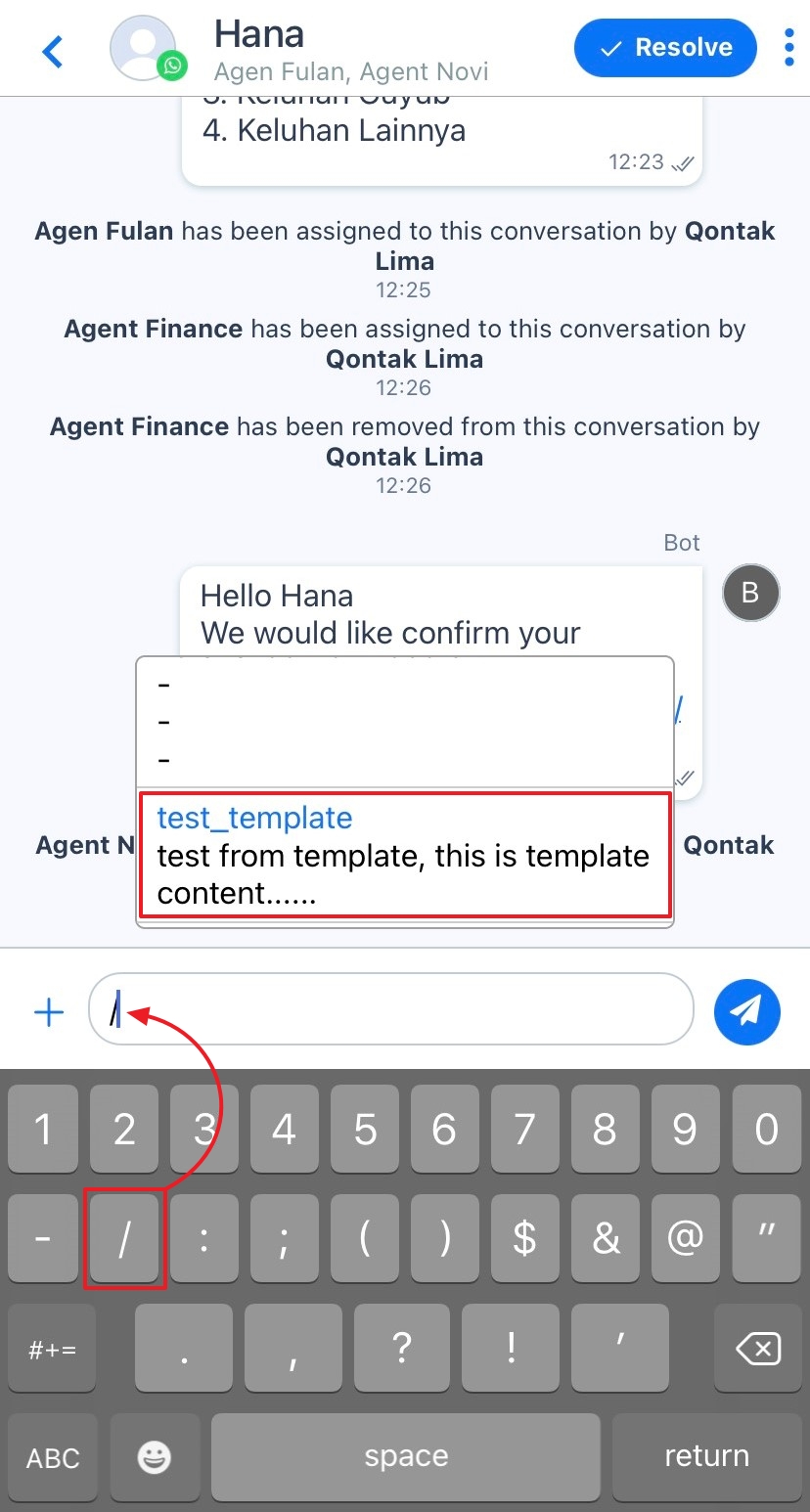The height and width of the screenshot is (1512, 810).
Task: Open the emoji keyboard
Action: pos(154,1458)
